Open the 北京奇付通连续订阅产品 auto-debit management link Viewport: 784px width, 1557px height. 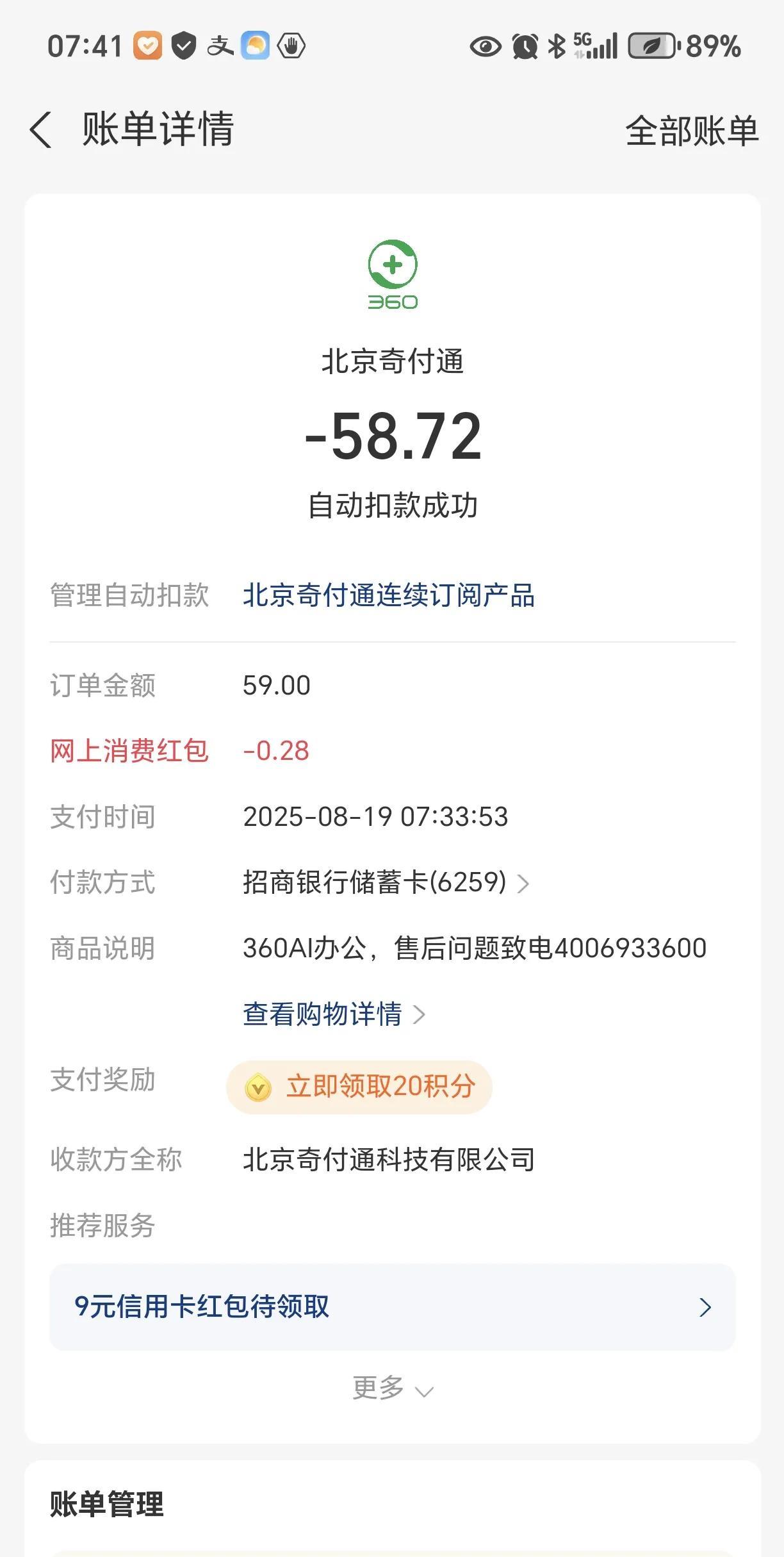point(388,595)
